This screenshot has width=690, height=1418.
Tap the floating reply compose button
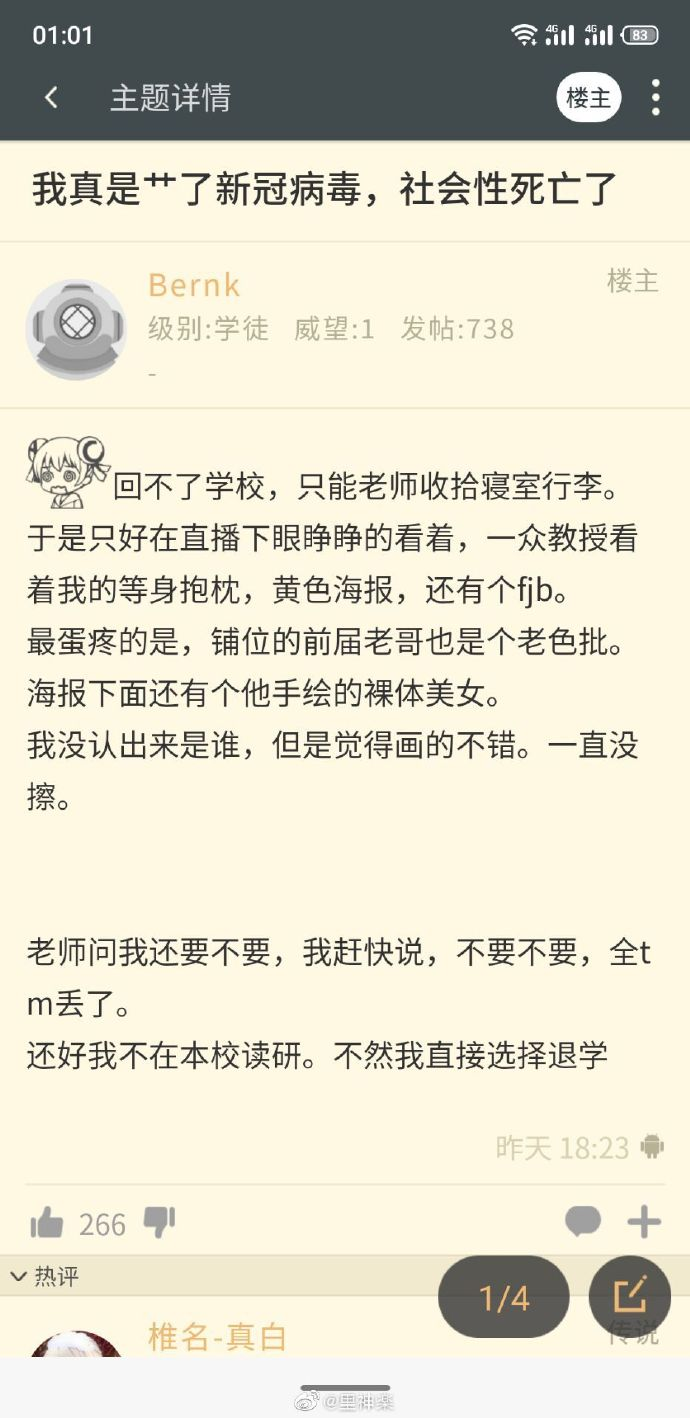[629, 1296]
